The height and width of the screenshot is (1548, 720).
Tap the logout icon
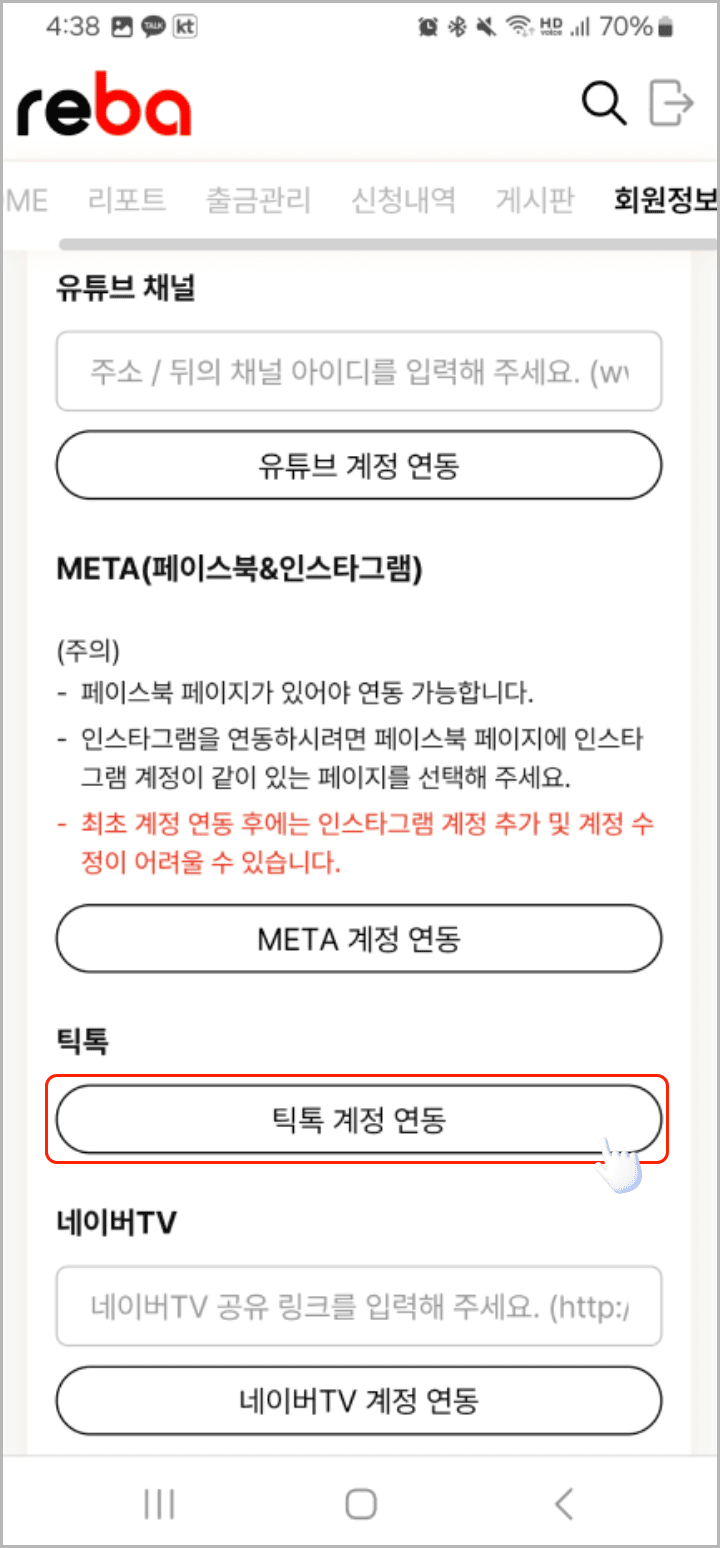[x=671, y=103]
